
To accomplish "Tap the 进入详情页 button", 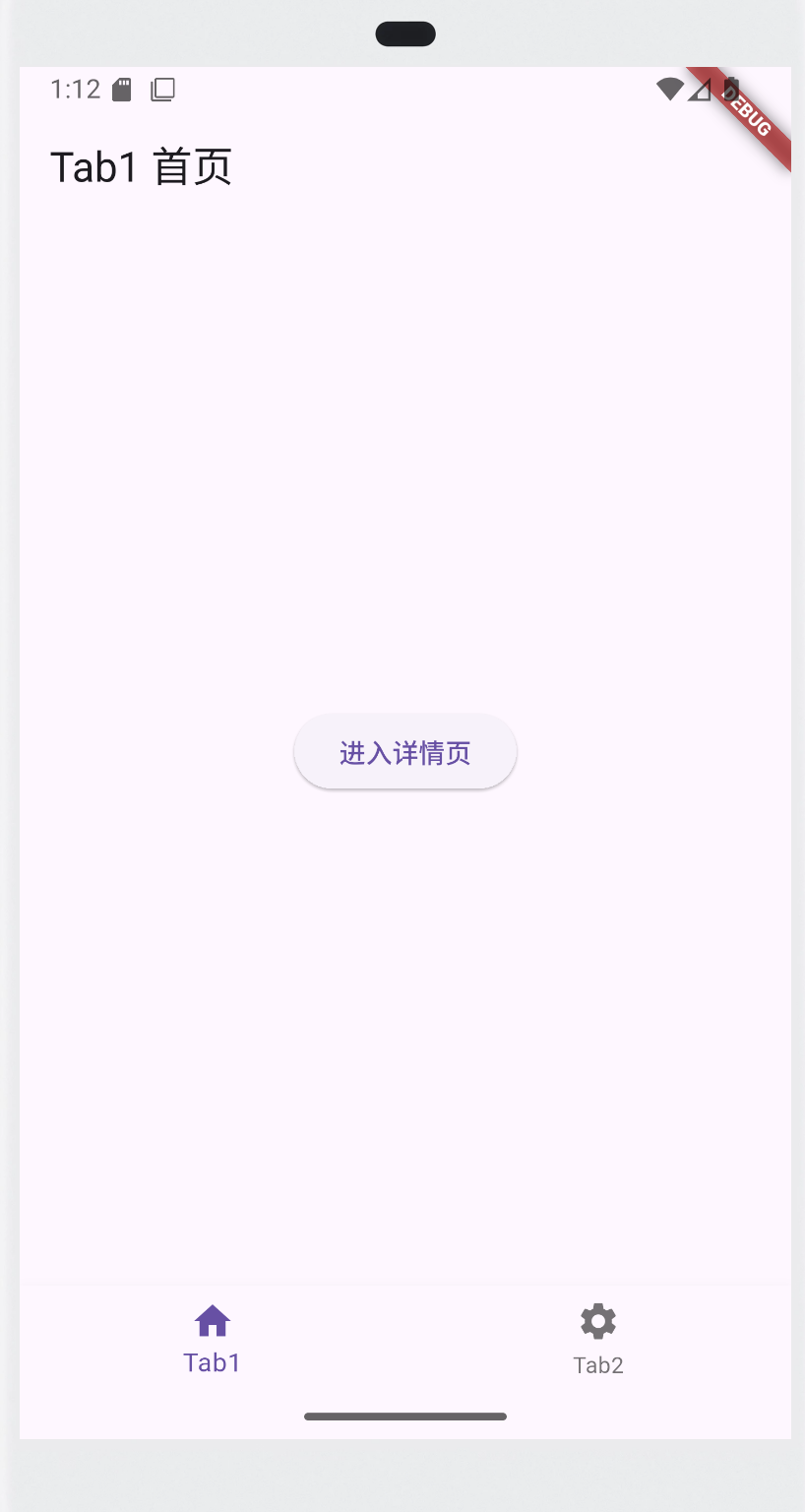I will [x=405, y=752].
